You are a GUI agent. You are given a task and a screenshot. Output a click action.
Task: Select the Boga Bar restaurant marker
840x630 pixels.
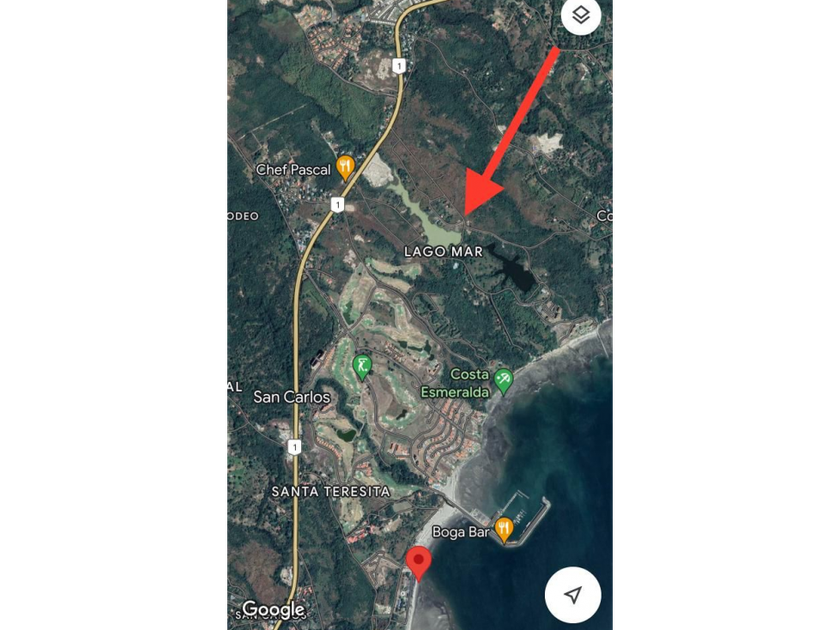coord(505,529)
